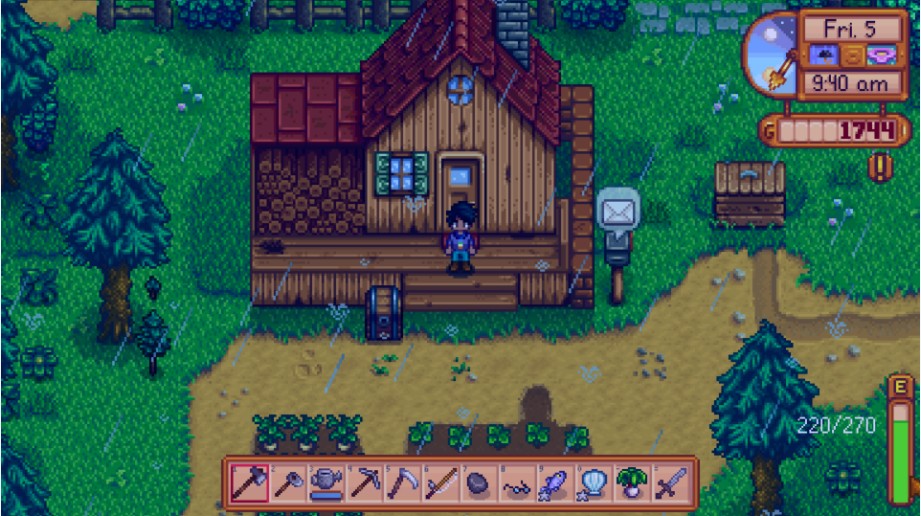Select the blue fish item
The image size is (921, 516).
click(554, 484)
